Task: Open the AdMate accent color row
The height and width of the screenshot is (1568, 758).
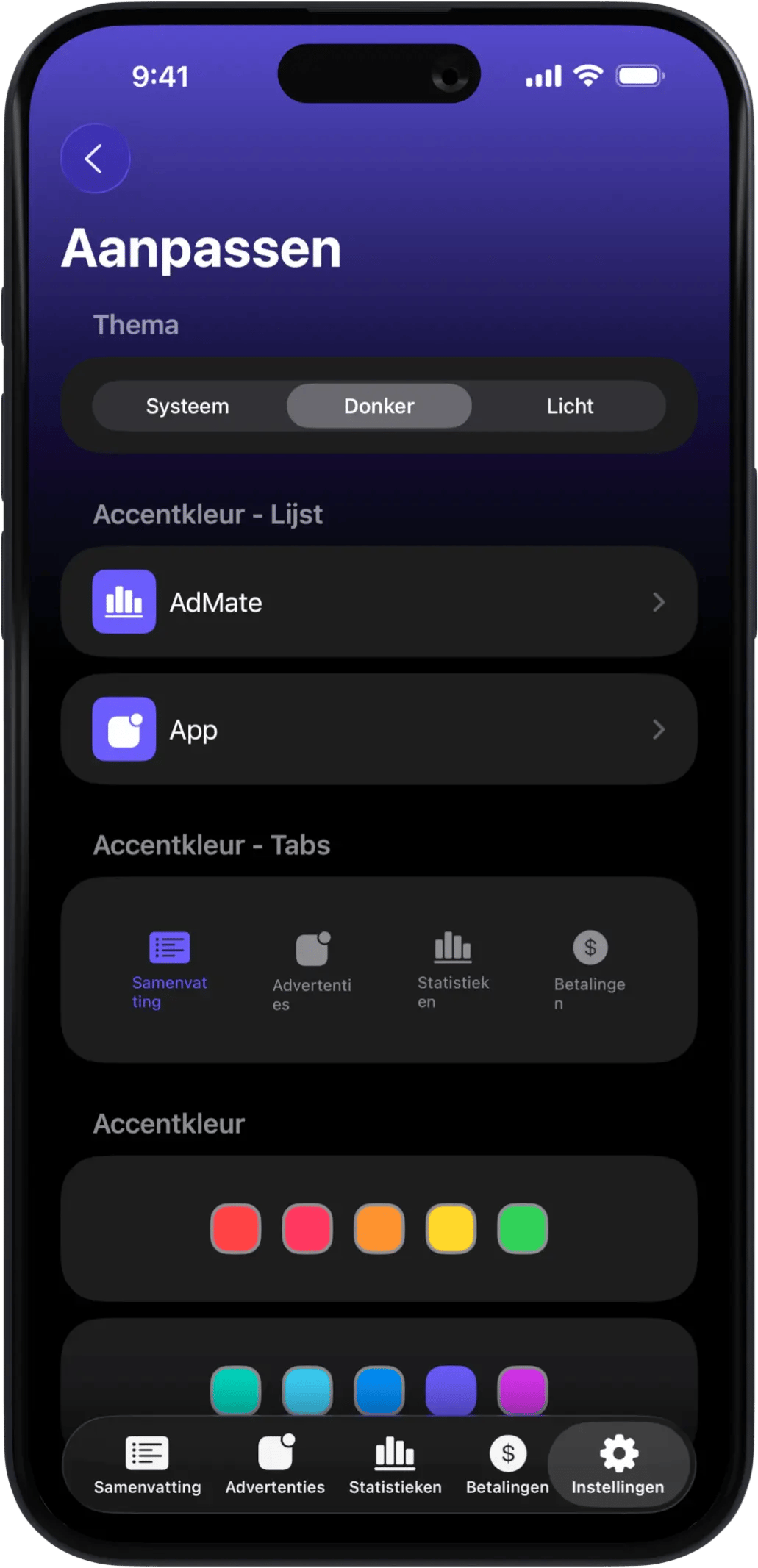Action: click(379, 602)
